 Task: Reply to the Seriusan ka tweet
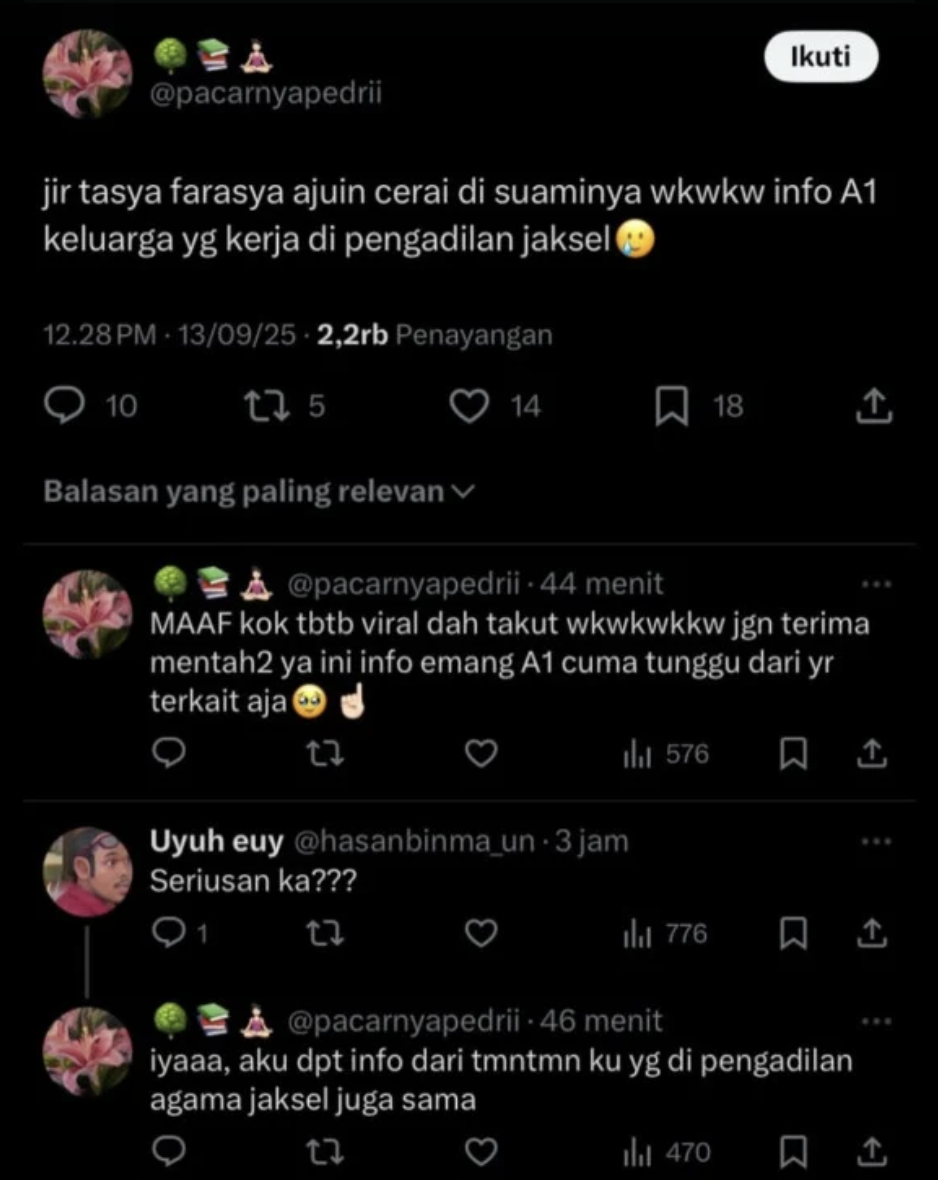pyautogui.click(x=168, y=933)
